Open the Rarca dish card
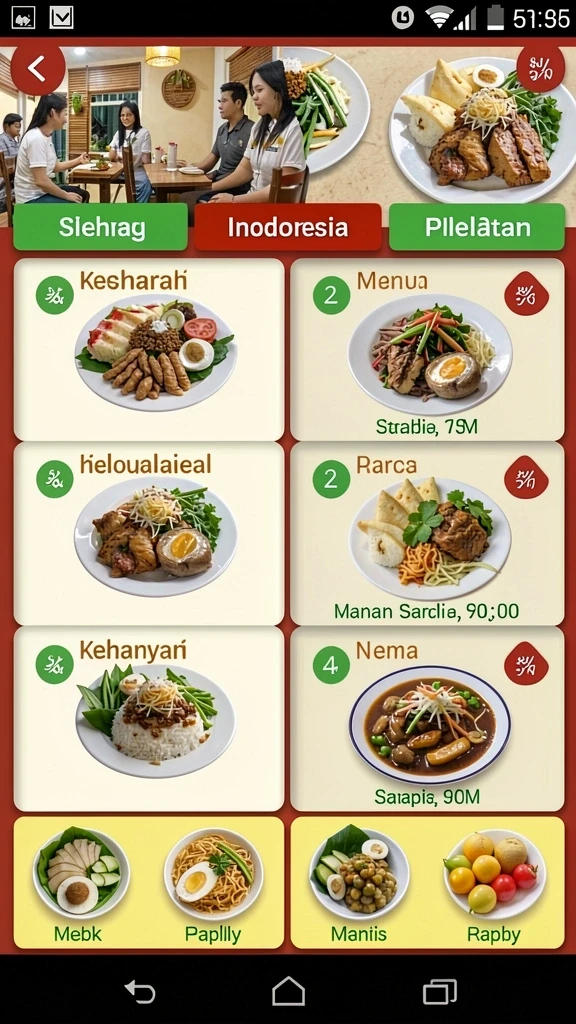Viewport: 576px width, 1024px height. (x=427, y=534)
